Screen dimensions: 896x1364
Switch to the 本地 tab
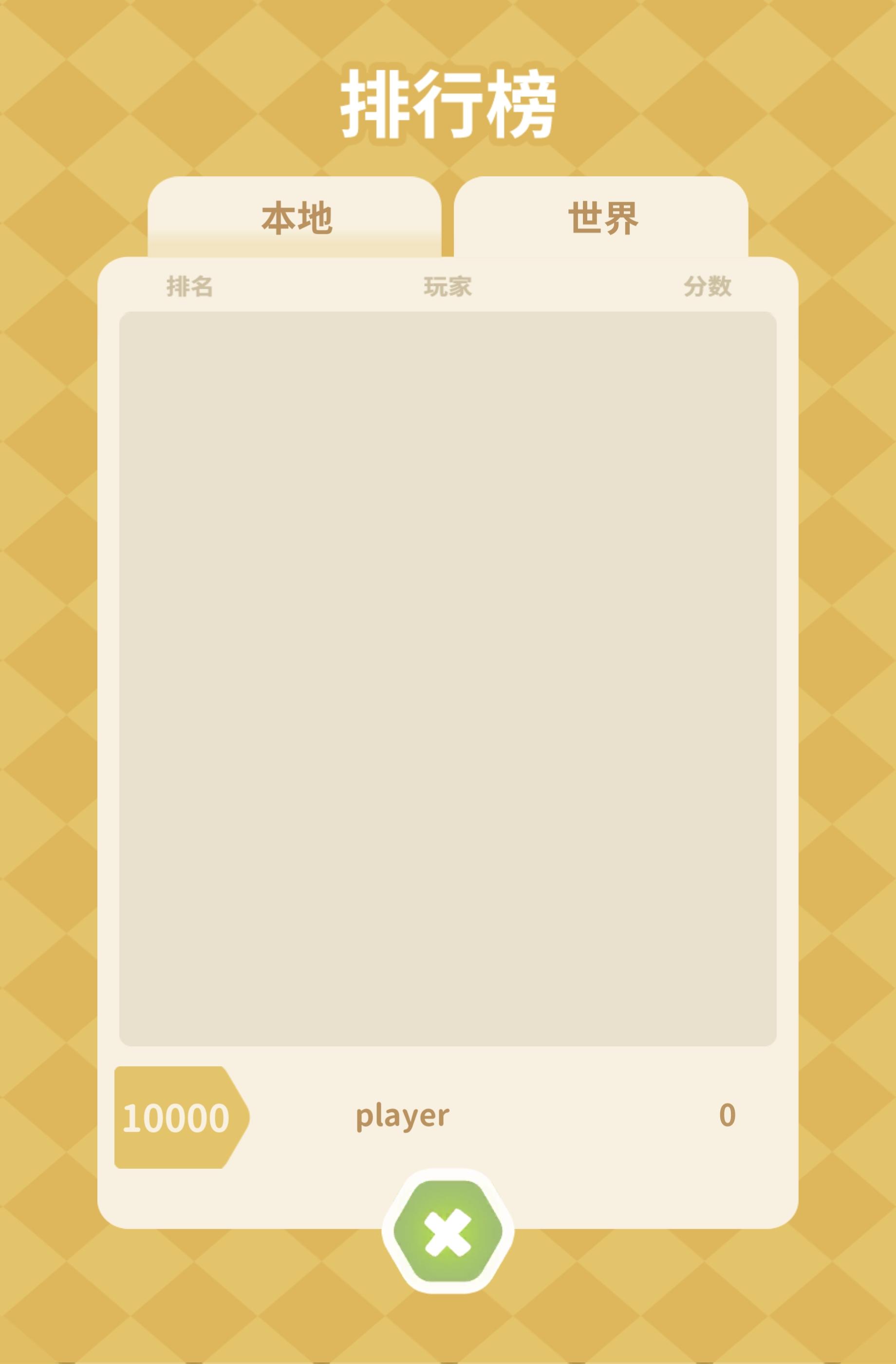tap(298, 217)
